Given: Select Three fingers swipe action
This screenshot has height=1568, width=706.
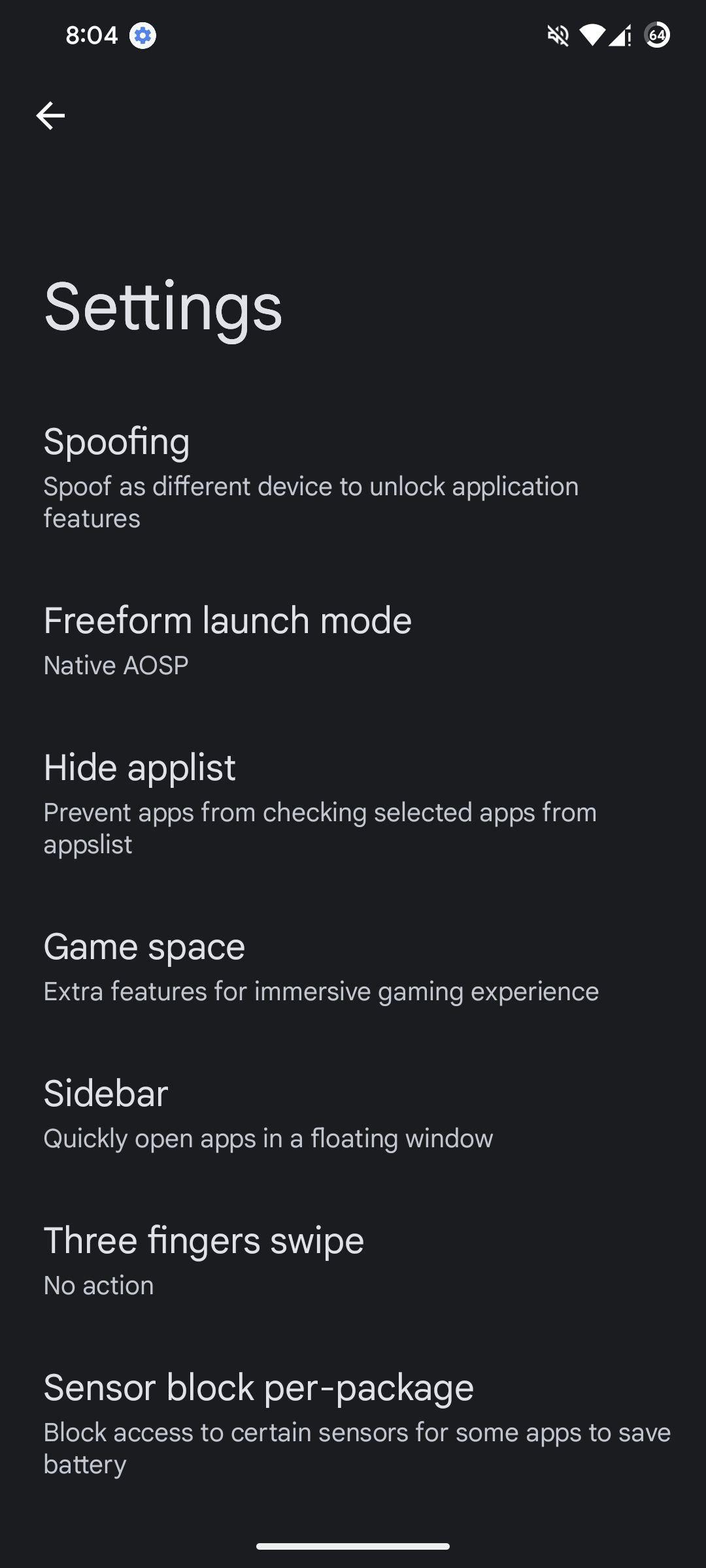Looking at the screenshot, I should coord(353,1261).
